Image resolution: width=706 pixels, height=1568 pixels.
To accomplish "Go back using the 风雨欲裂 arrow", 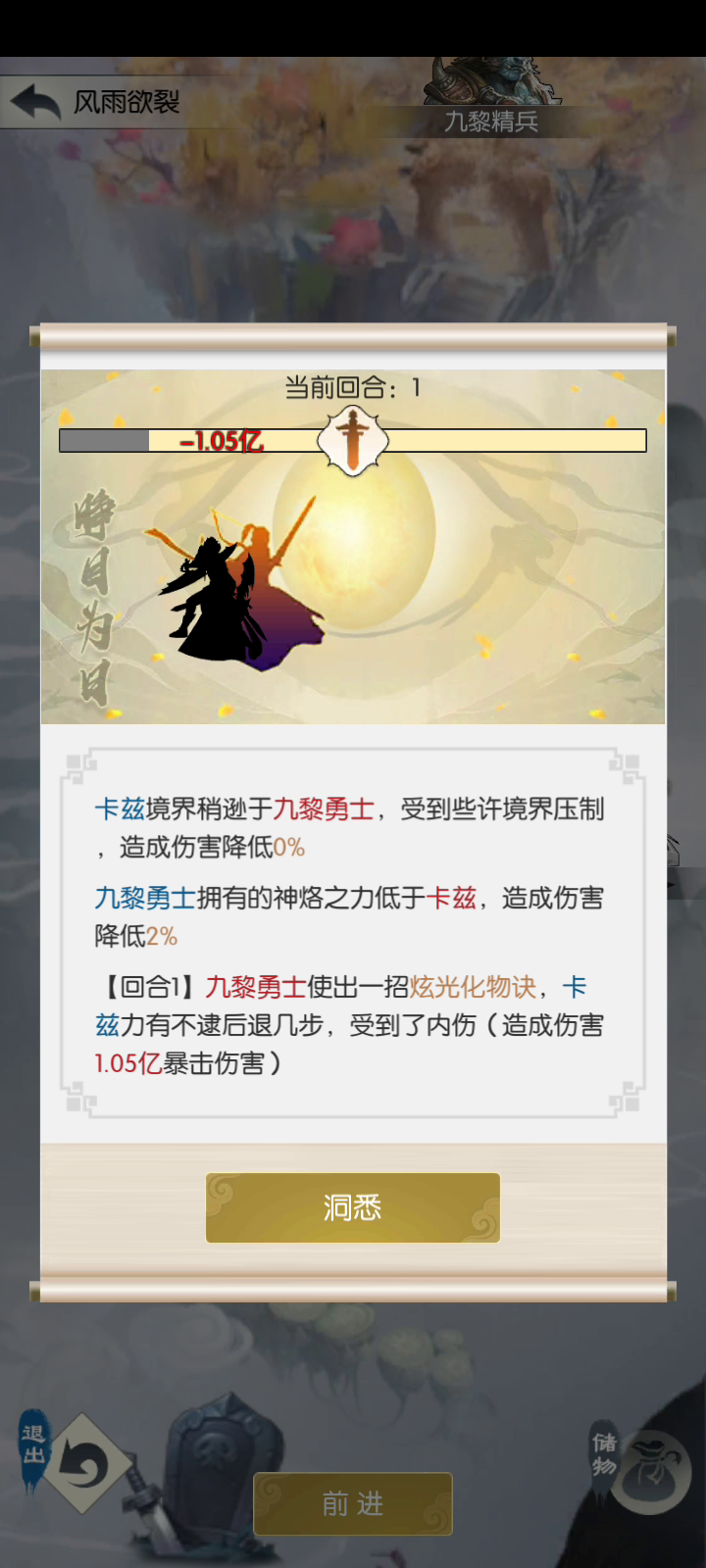I will click(x=36, y=102).
